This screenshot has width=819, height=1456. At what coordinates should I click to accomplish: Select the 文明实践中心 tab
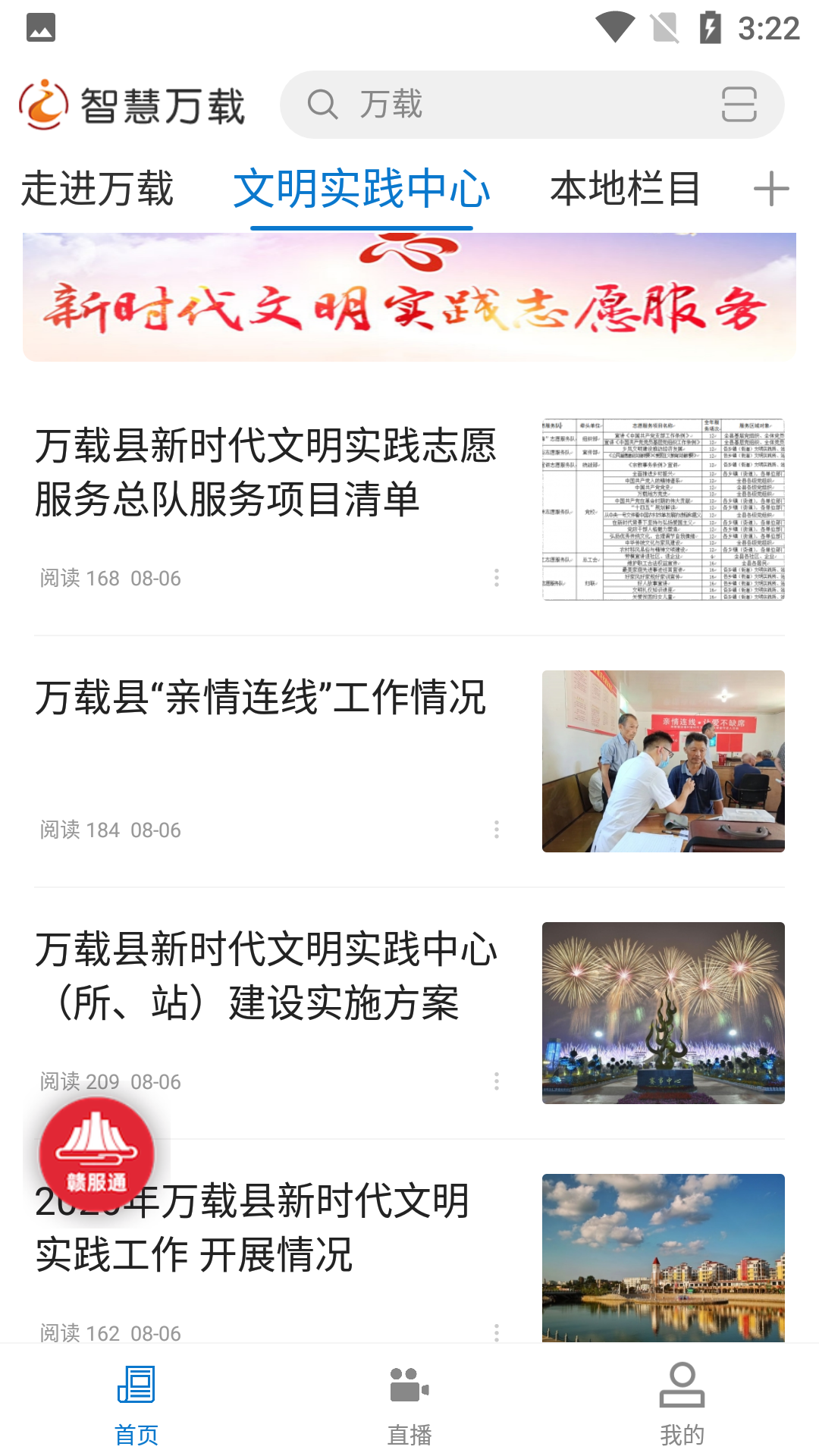pos(362,189)
